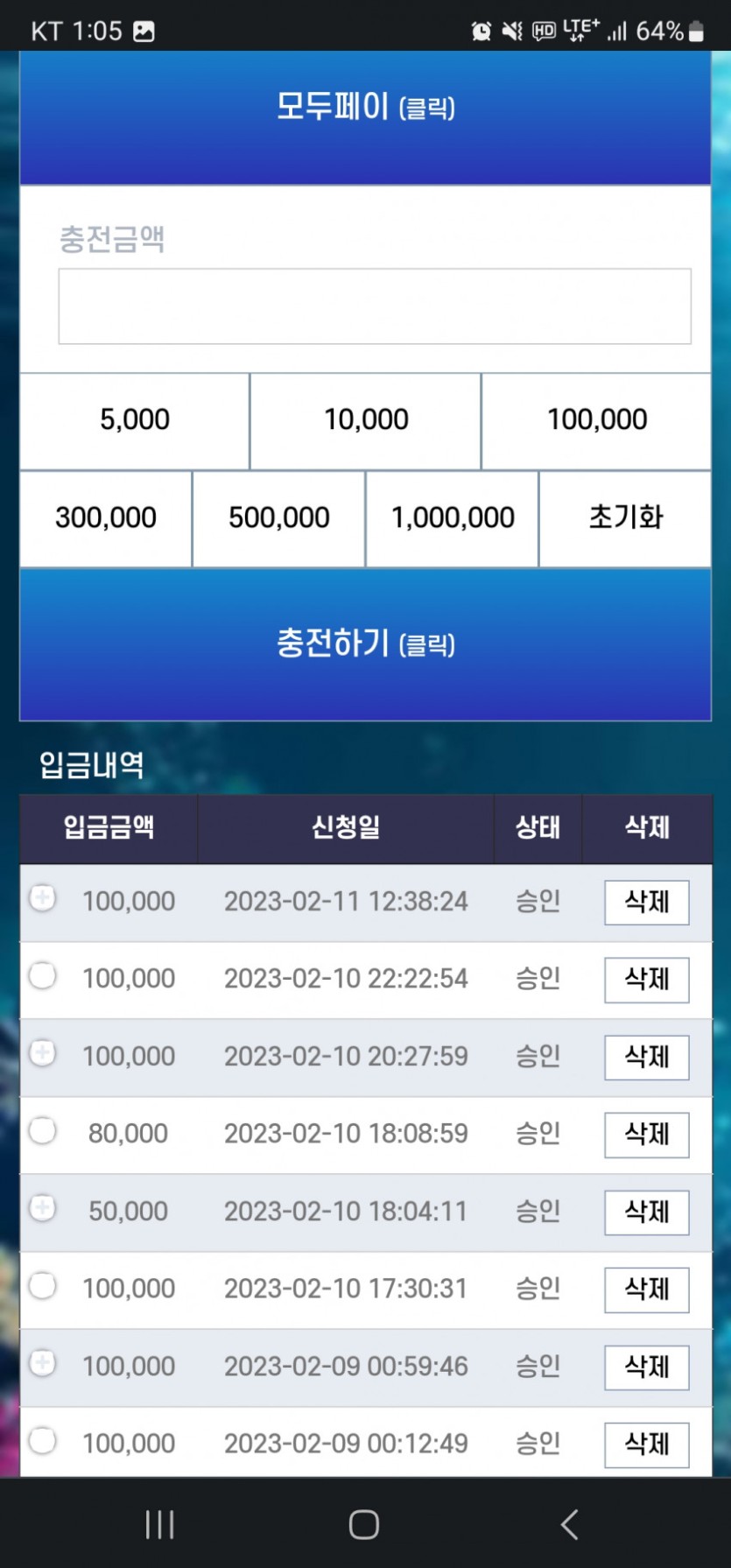Focus the 충전금액 input field
This screenshot has height=1568, width=731.
(374, 306)
